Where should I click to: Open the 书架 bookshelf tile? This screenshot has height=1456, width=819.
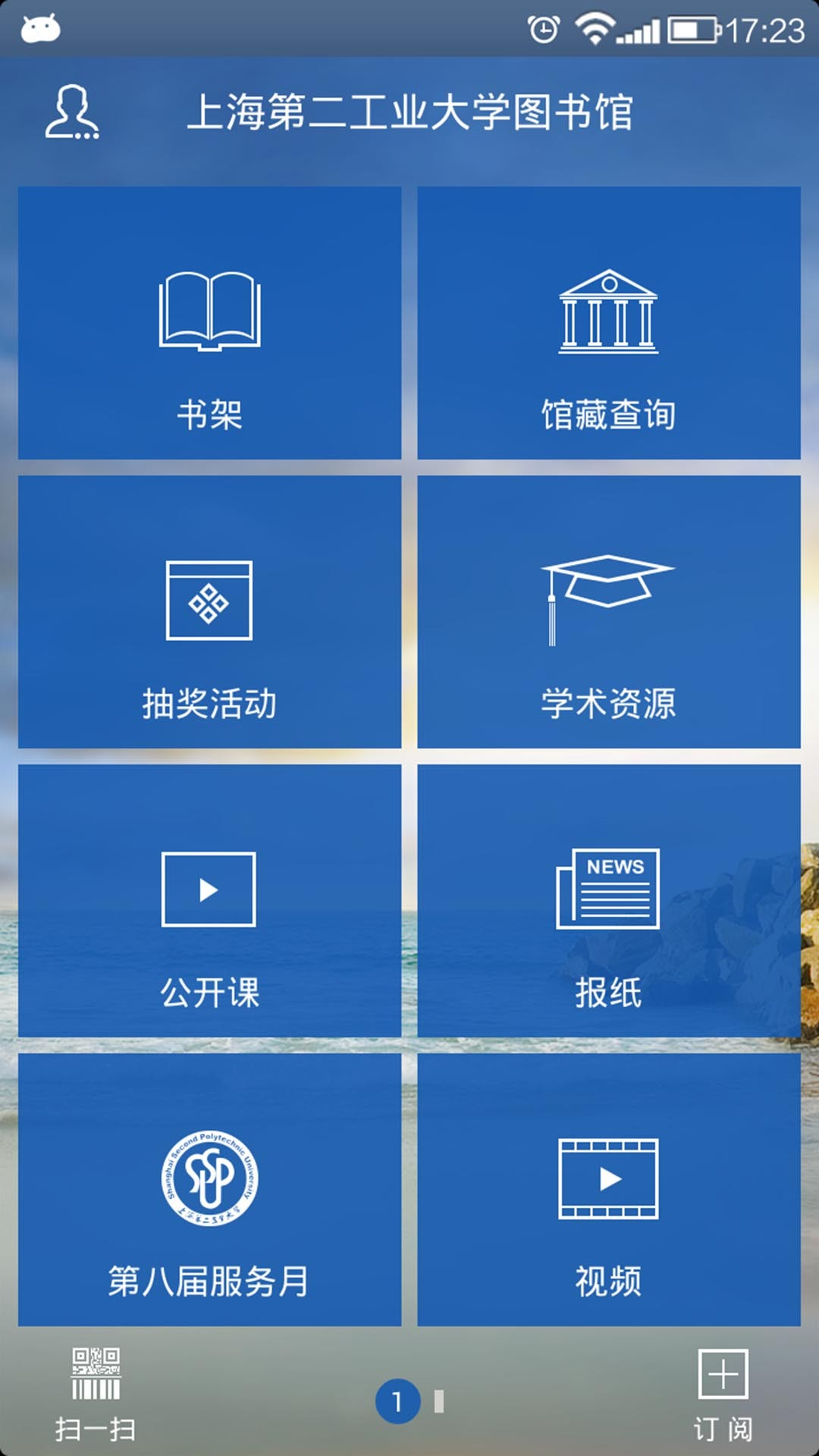(209, 323)
